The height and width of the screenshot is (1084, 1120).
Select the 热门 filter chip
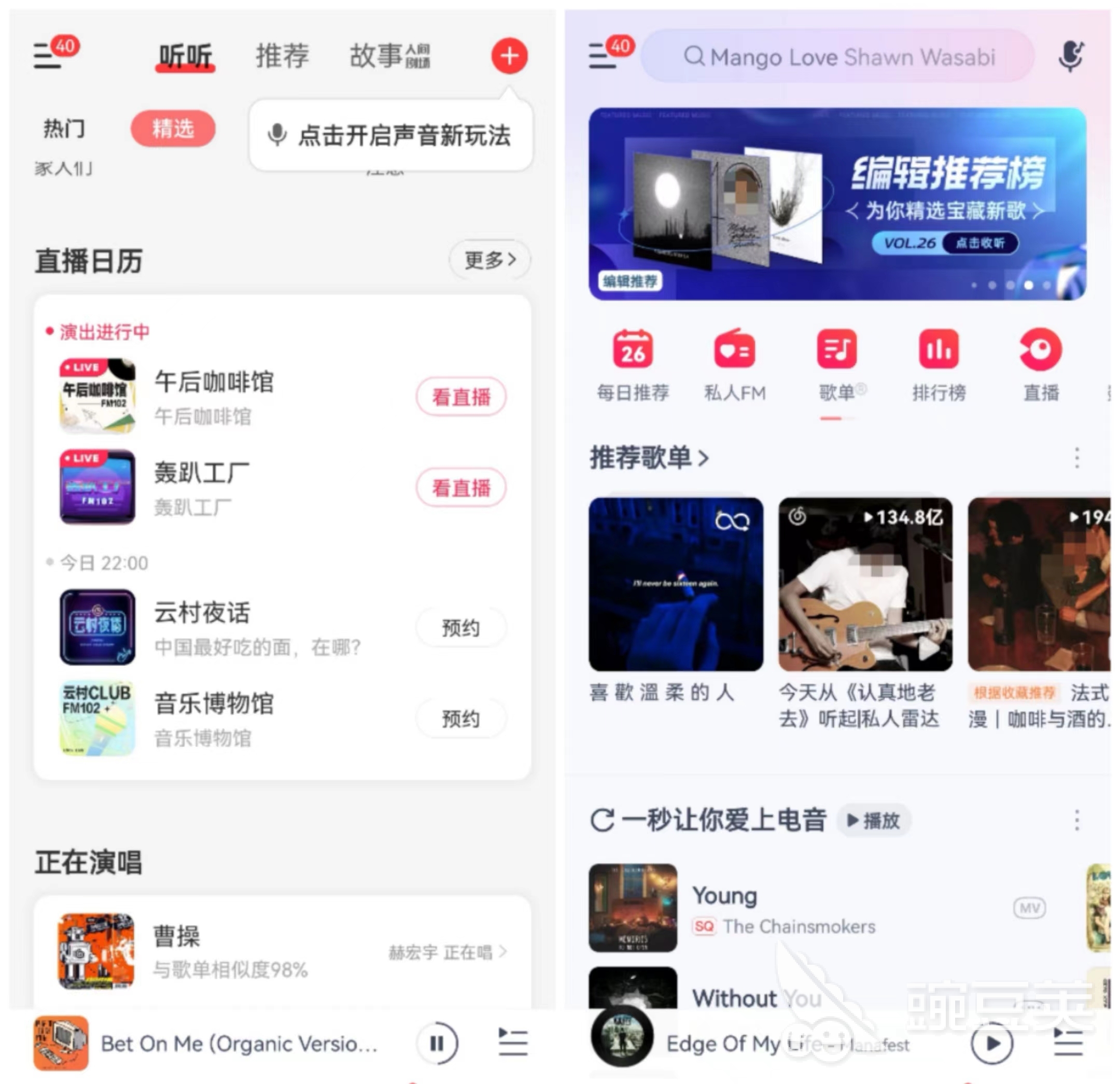coord(64,129)
